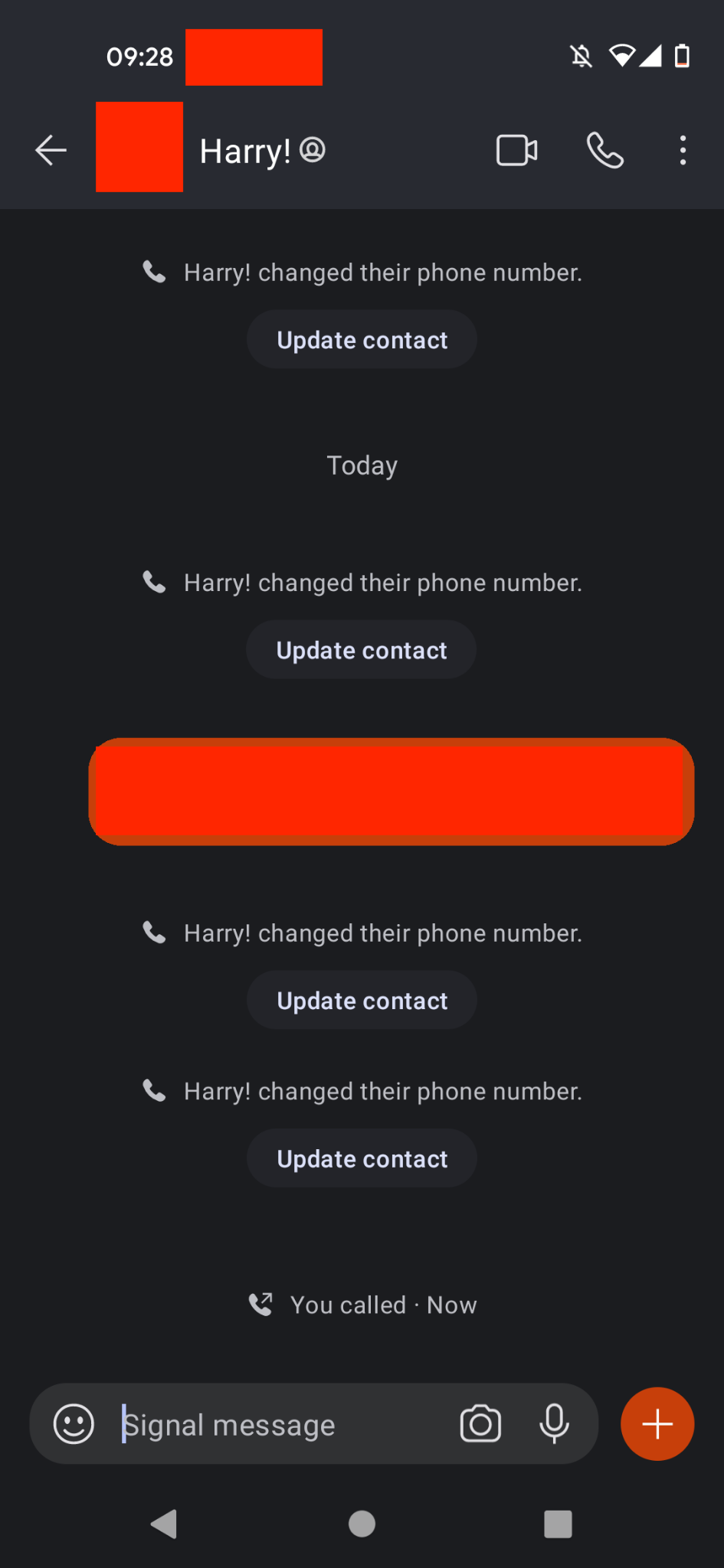Open recent apps with the square button

558,1524
